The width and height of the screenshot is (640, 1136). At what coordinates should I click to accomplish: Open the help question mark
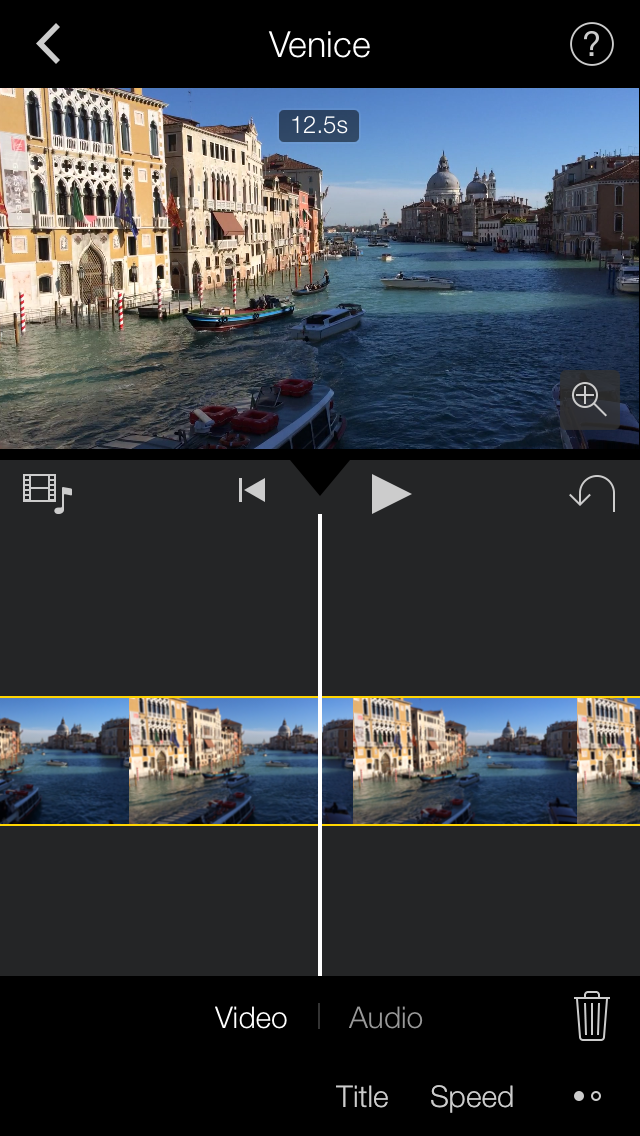591,45
